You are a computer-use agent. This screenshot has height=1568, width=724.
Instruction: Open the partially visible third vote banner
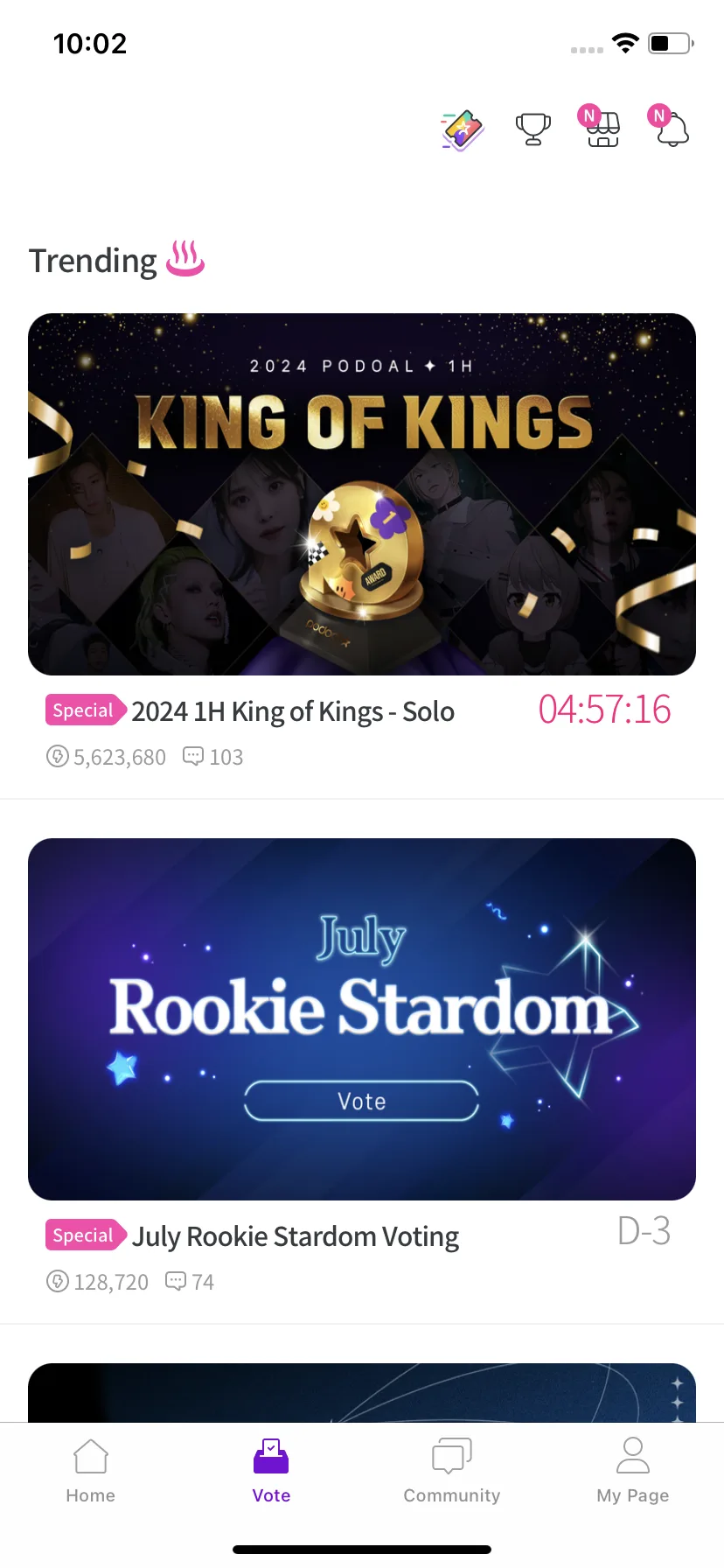click(x=362, y=1392)
